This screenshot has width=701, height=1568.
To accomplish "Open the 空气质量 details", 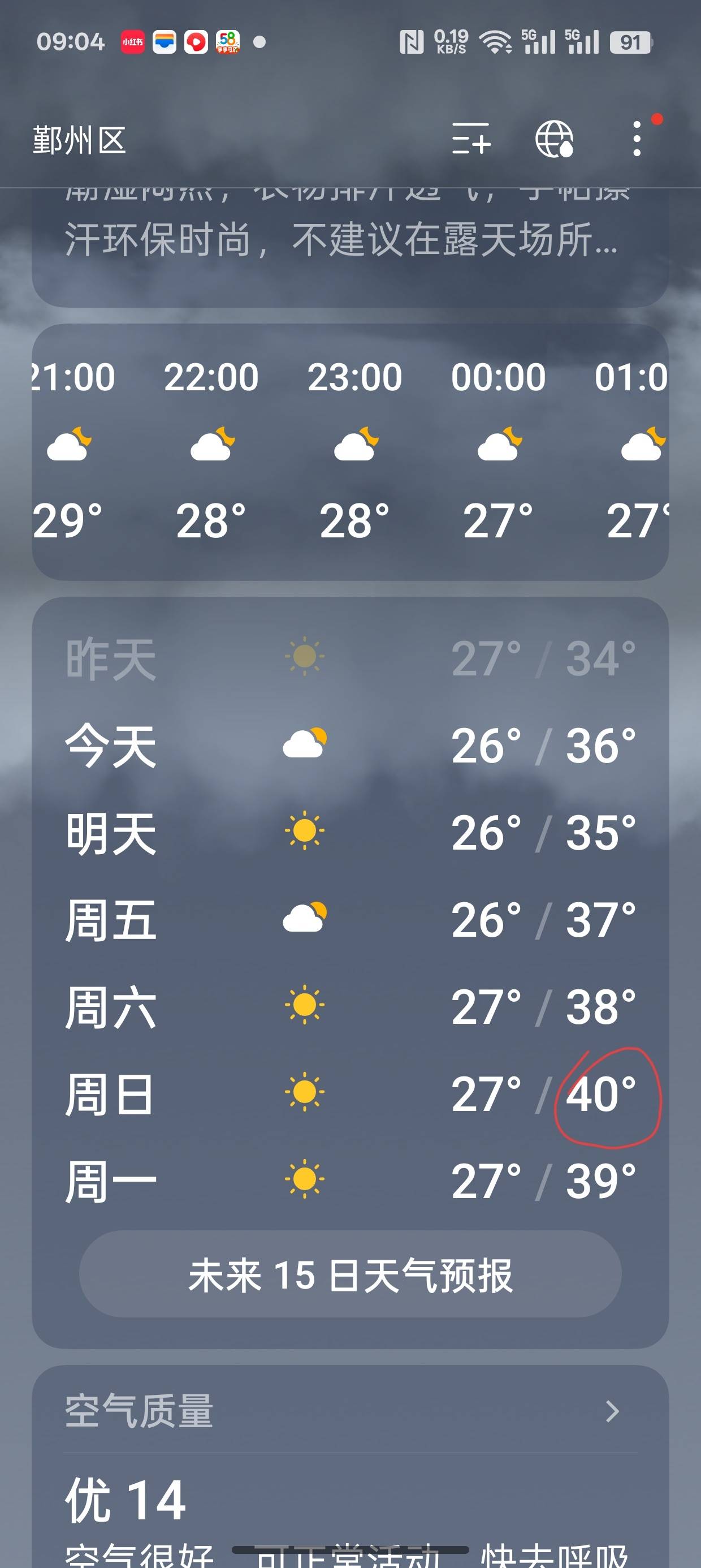I will 350,1411.
